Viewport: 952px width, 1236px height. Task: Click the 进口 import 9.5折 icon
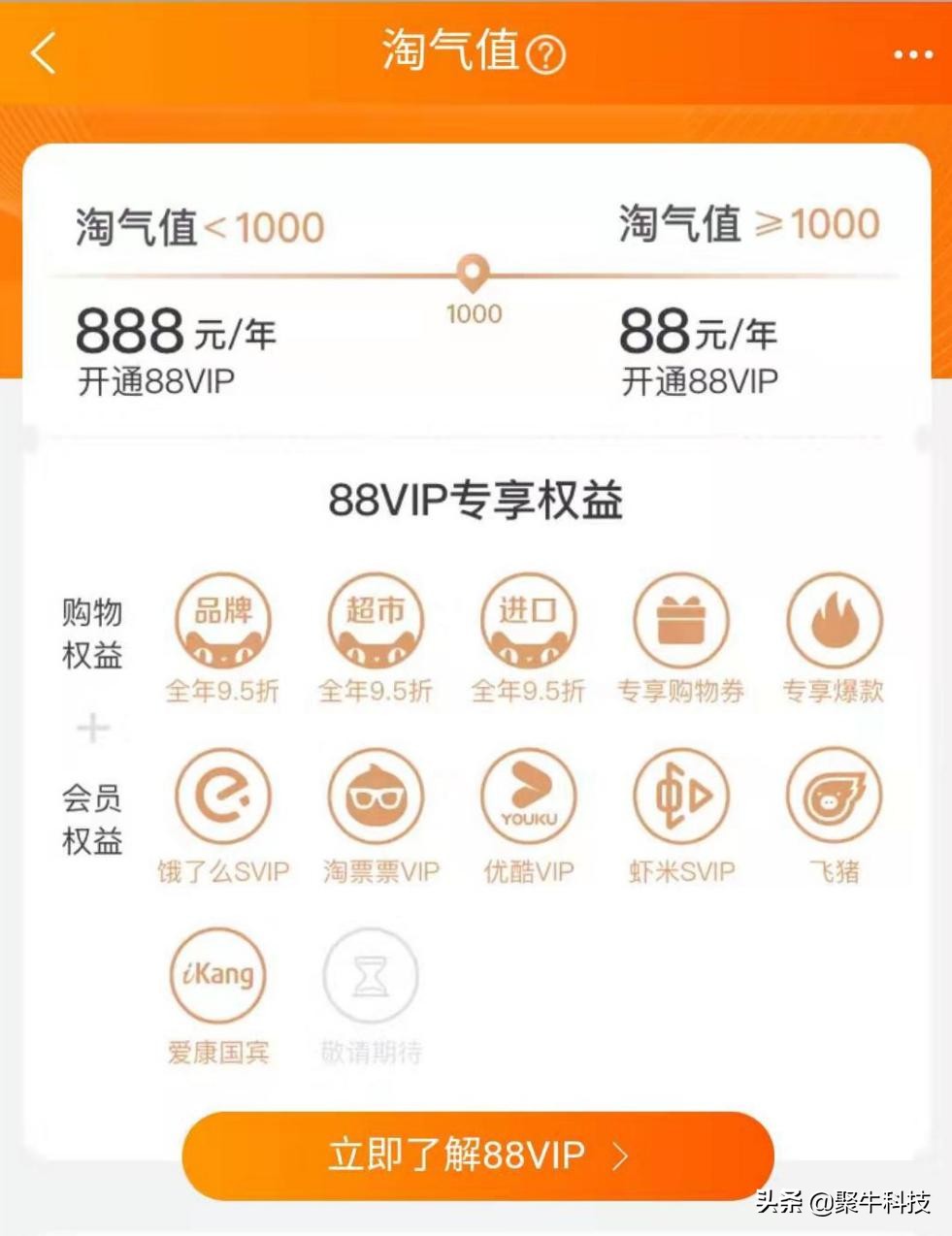pos(528,621)
